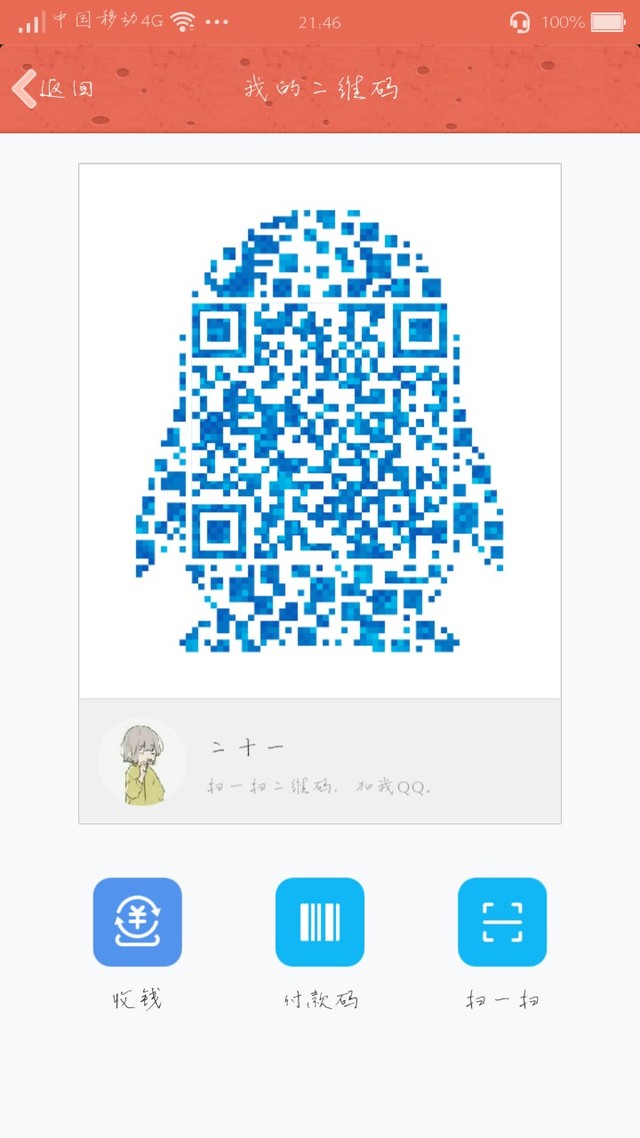
Task: Open the 付款码 payment code
Action: click(x=320, y=922)
